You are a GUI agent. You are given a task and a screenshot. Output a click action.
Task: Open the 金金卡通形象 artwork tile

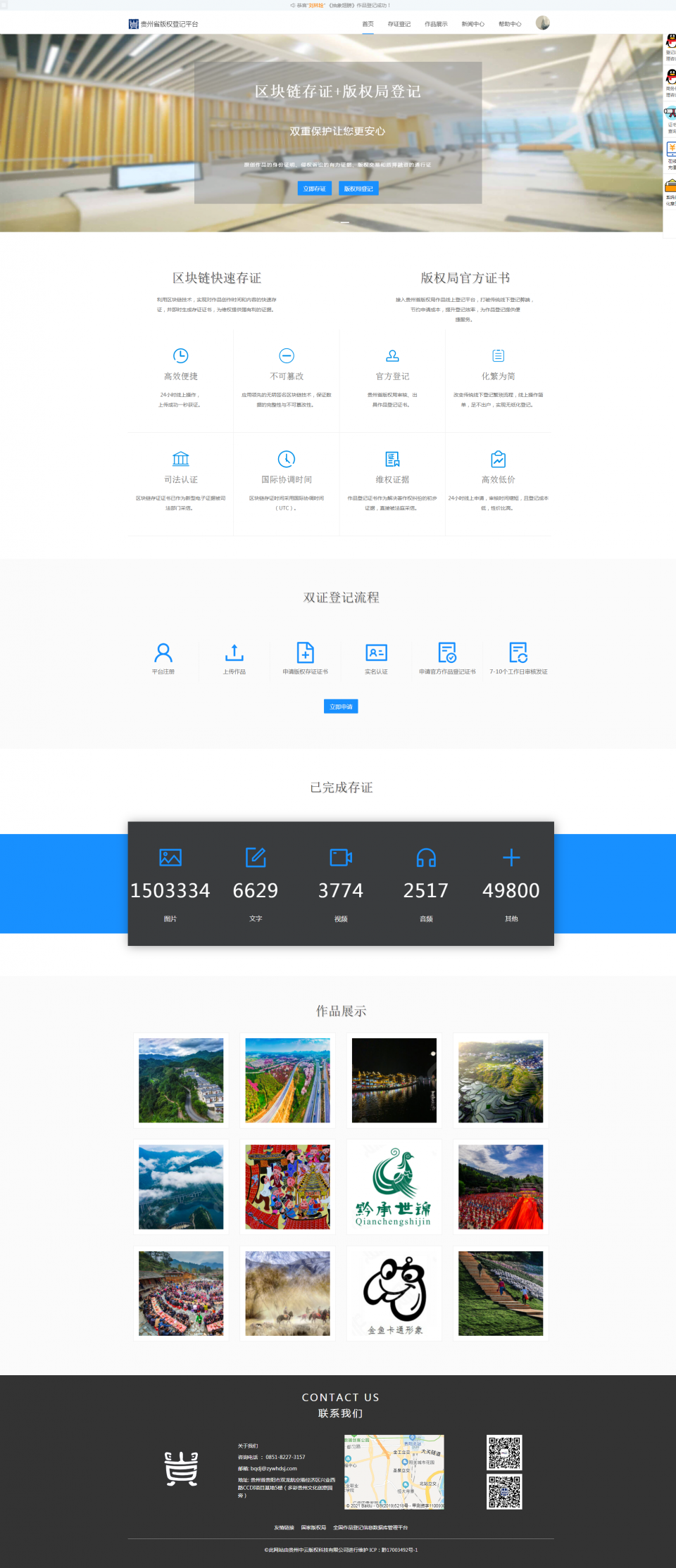click(x=394, y=1294)
